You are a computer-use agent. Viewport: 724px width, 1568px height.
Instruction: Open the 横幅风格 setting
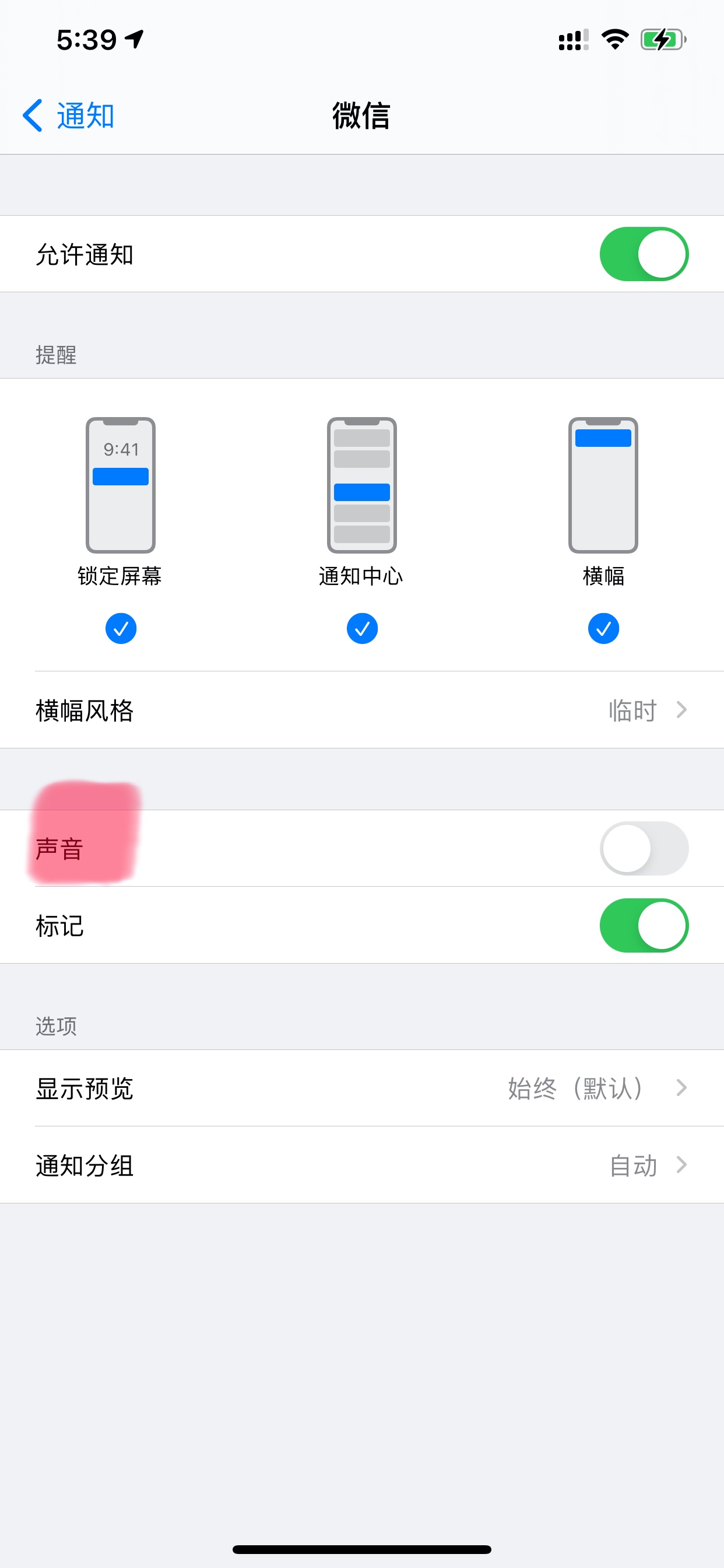362,710
